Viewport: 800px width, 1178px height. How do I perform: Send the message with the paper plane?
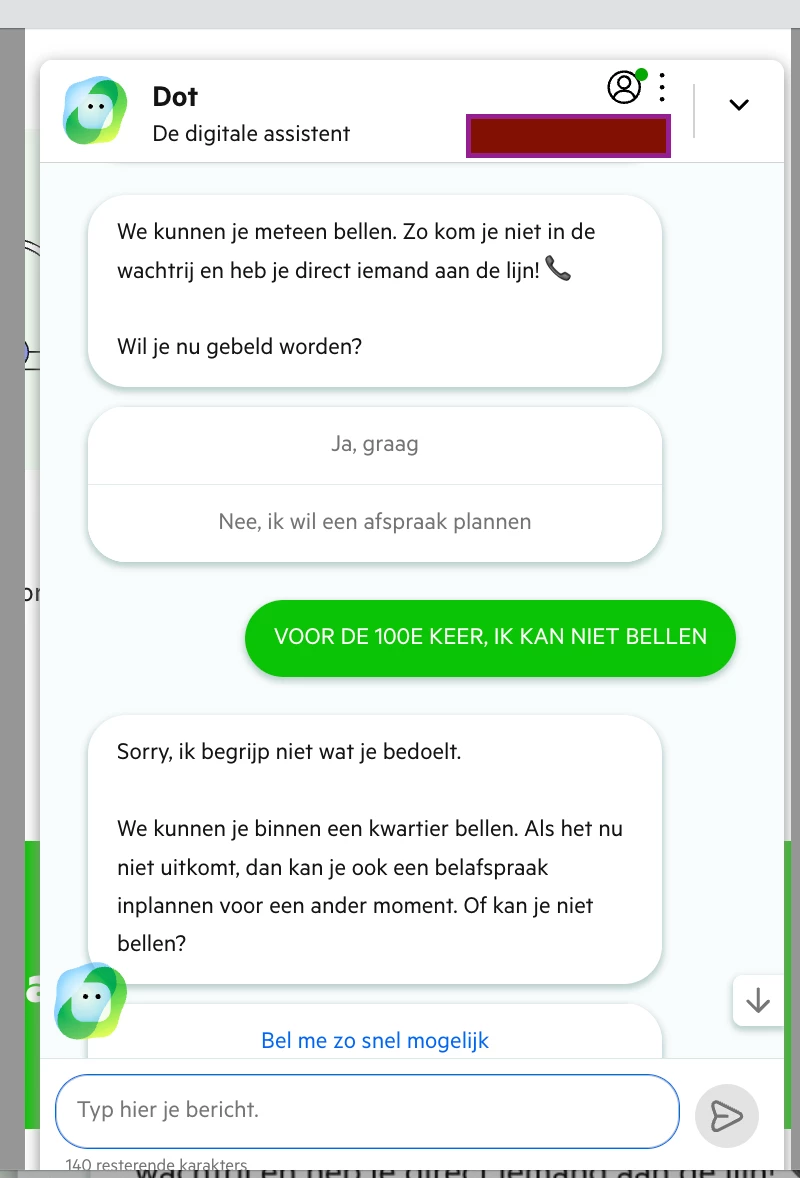(x=727, y=1116)
